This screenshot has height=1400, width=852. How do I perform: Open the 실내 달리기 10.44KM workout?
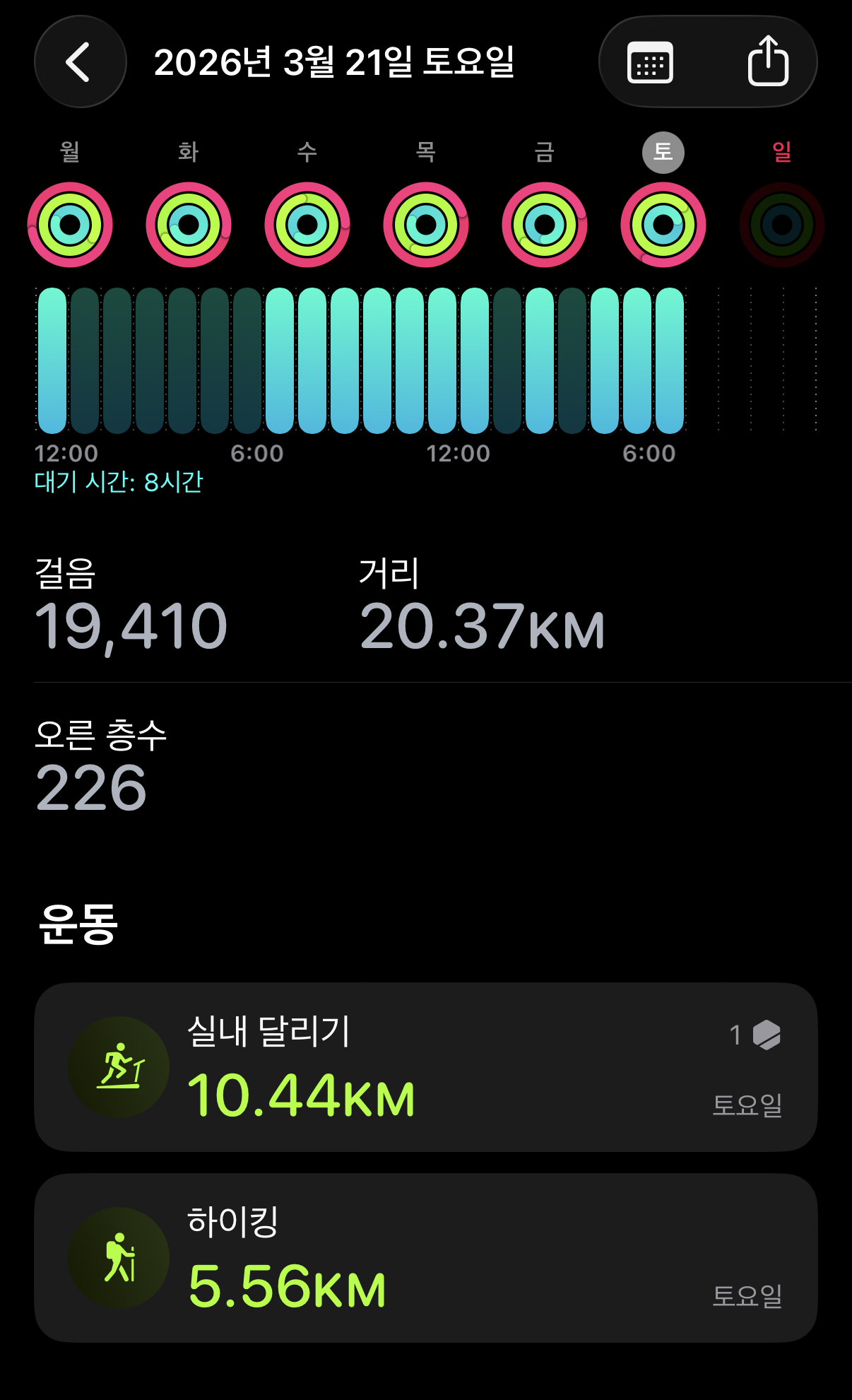[x=425, y=1066]
